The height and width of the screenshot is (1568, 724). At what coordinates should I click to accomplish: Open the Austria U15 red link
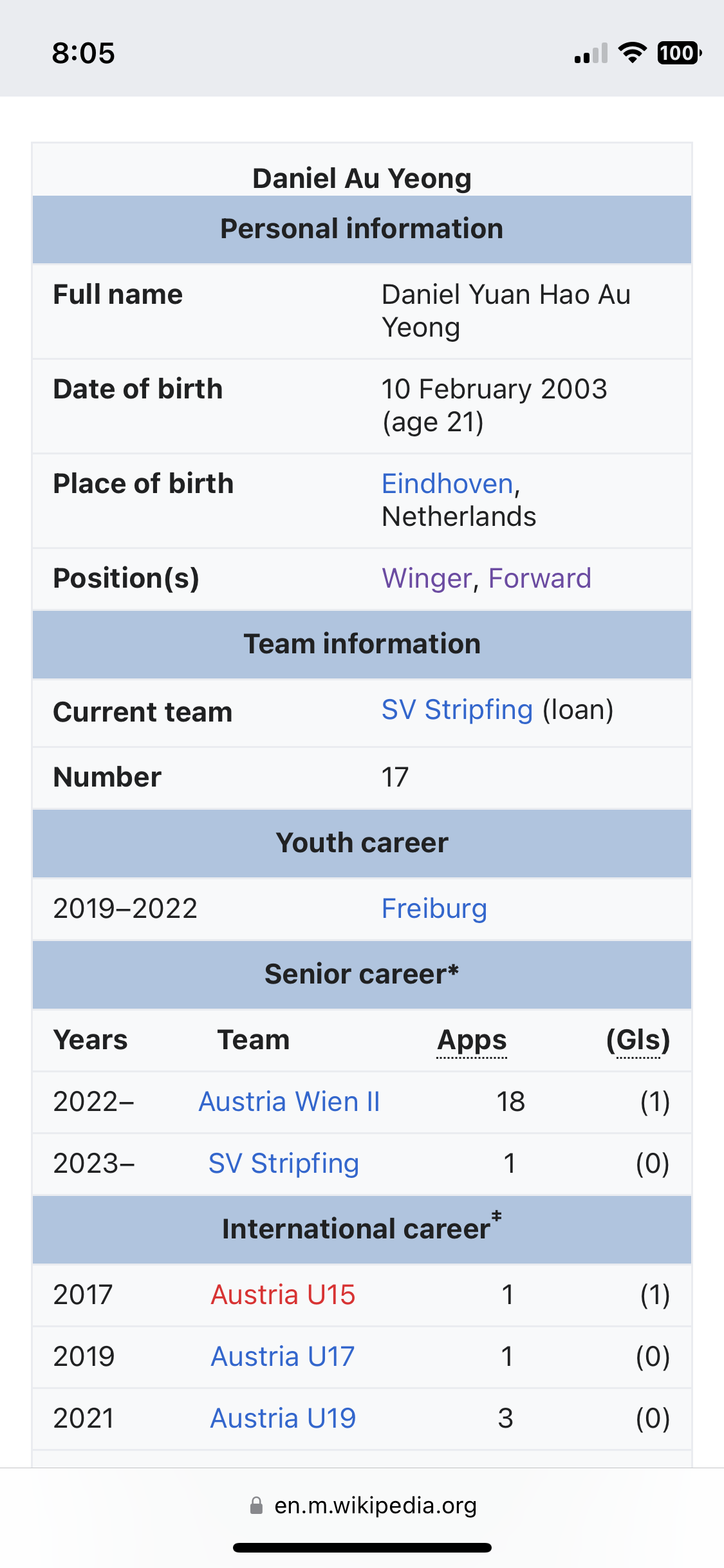pyautogui.click(x=283, y=1295)
